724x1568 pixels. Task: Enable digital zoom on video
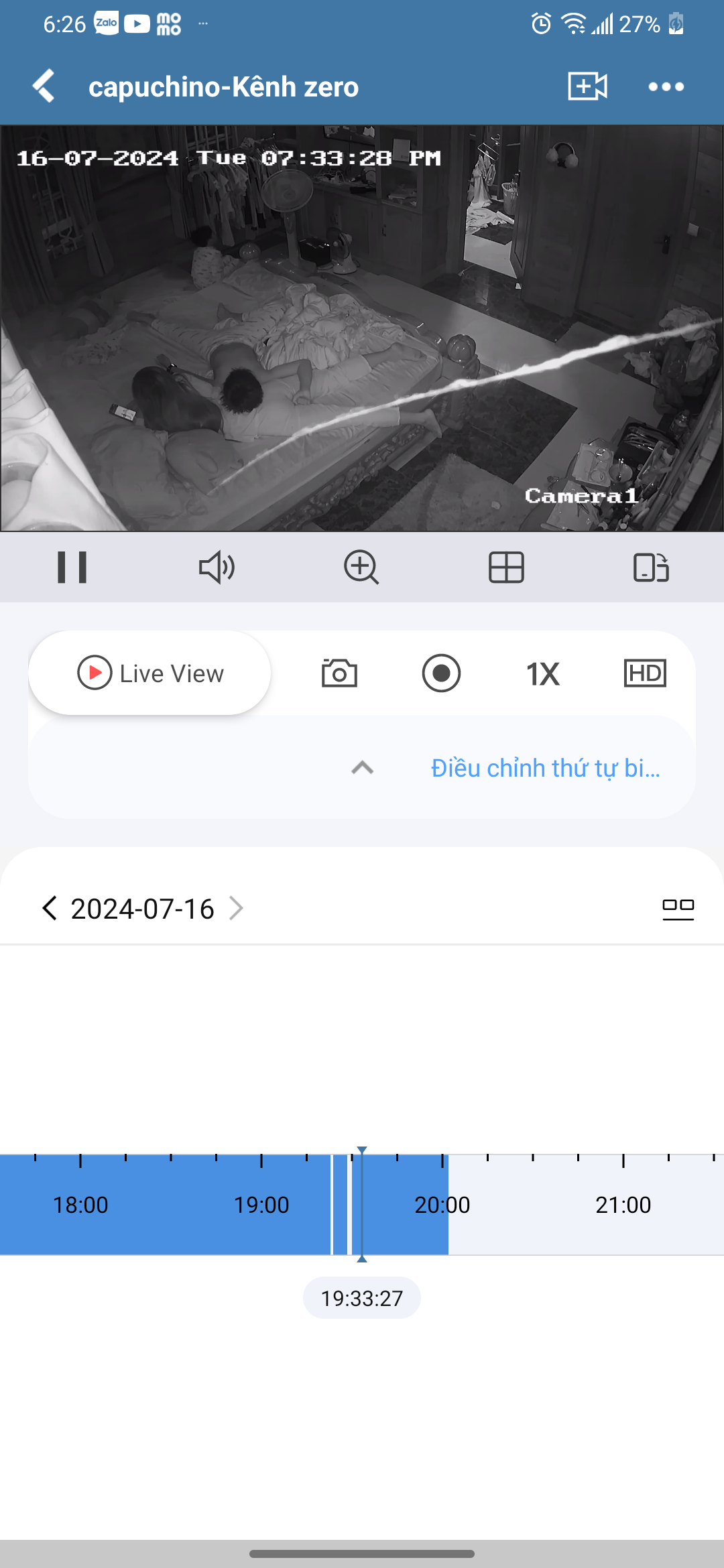(361, 568)
